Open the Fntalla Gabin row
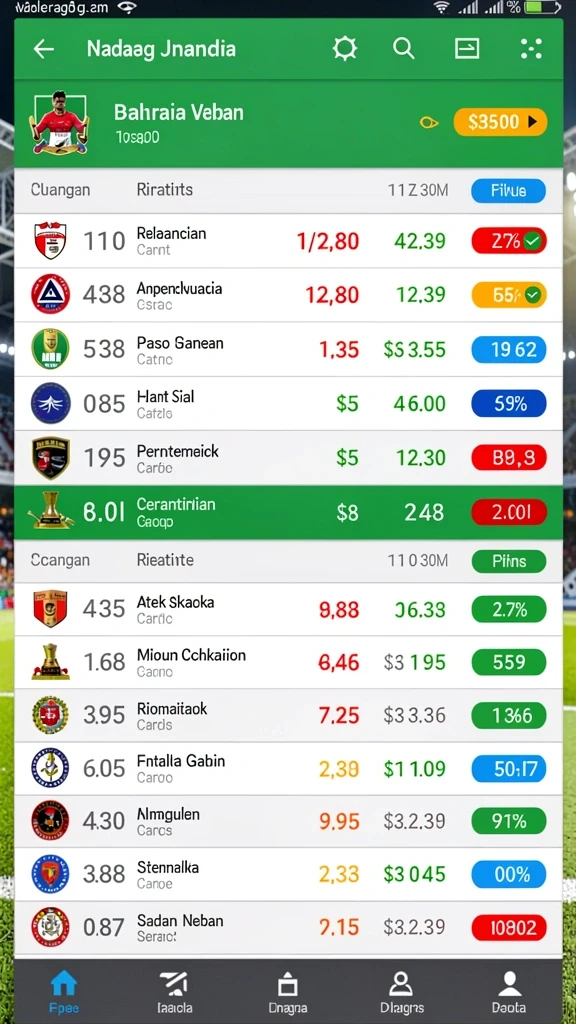Screen dimensions: 576x1024 [x=288, y=769]
